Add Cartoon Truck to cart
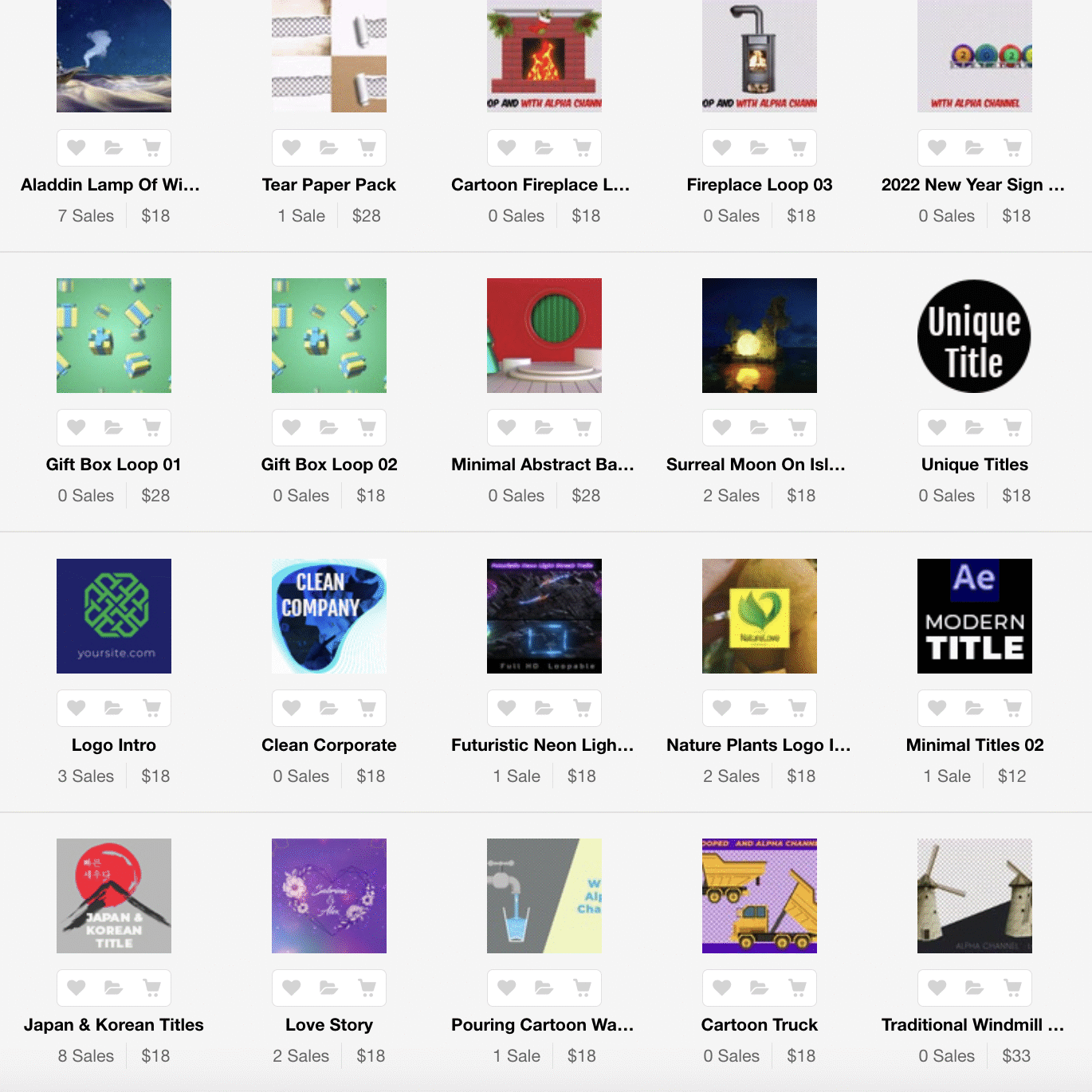This screenshot has width=1092, height=1092. (797, 988)
